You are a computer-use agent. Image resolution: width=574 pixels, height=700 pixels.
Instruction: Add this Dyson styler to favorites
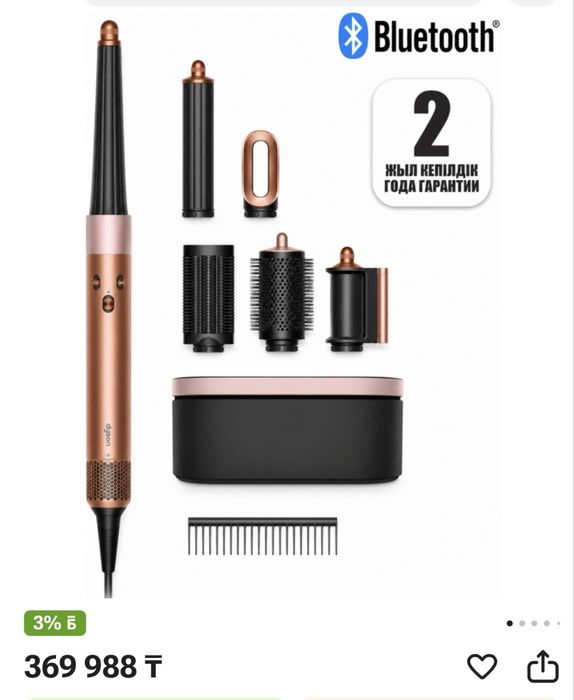[482, 666]
